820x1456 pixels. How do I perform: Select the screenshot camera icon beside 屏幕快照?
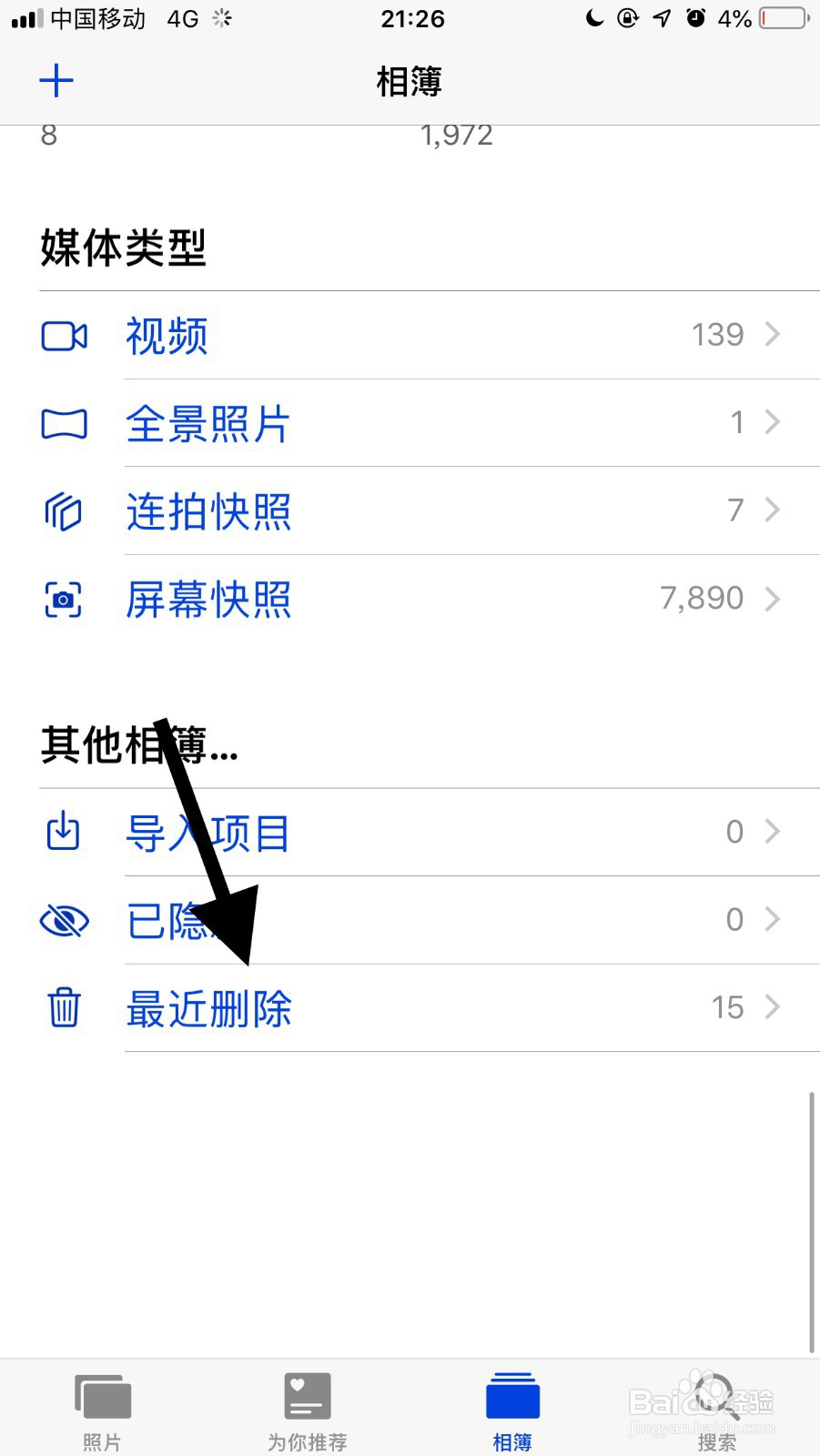point(64,599)
